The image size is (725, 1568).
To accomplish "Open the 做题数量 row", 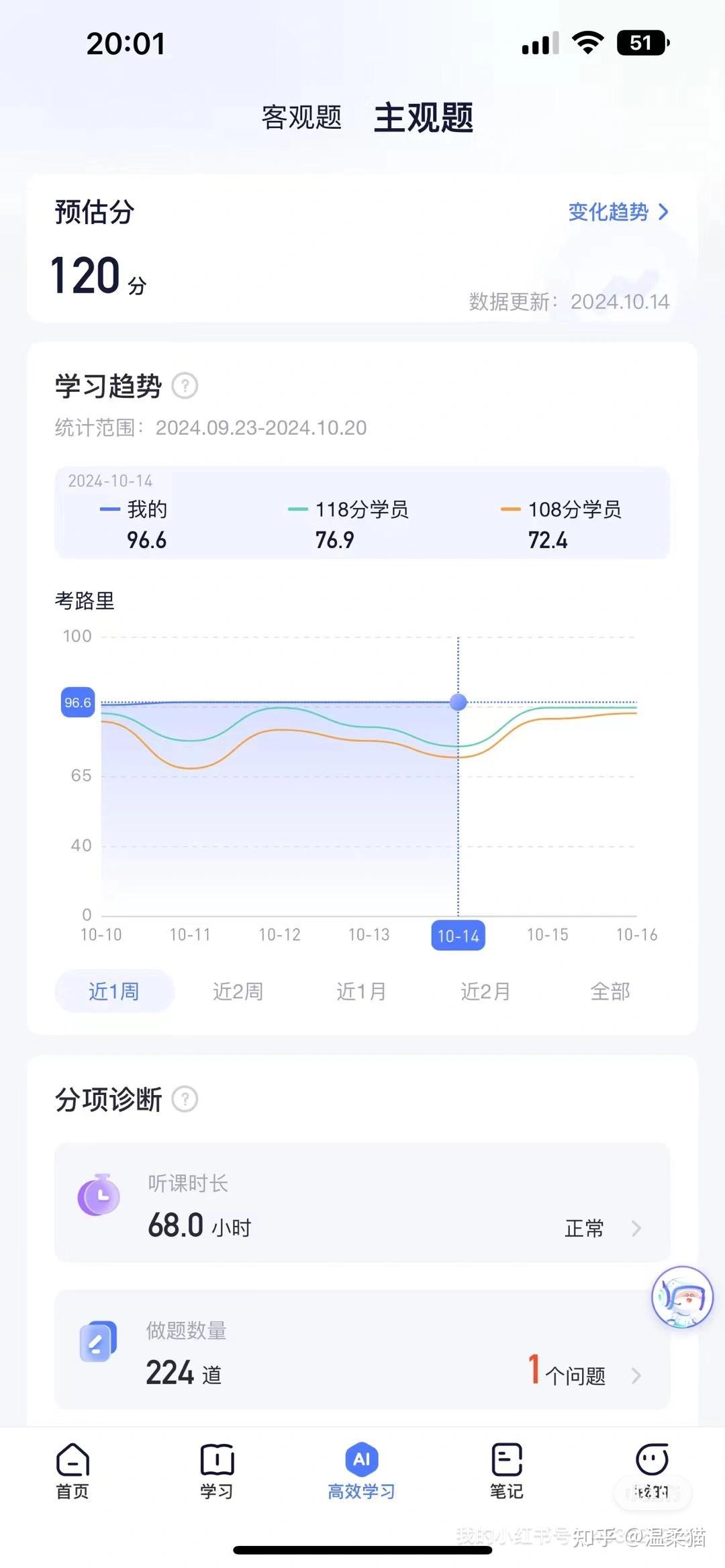I will pyautogui.click(x=362, y=1350).
